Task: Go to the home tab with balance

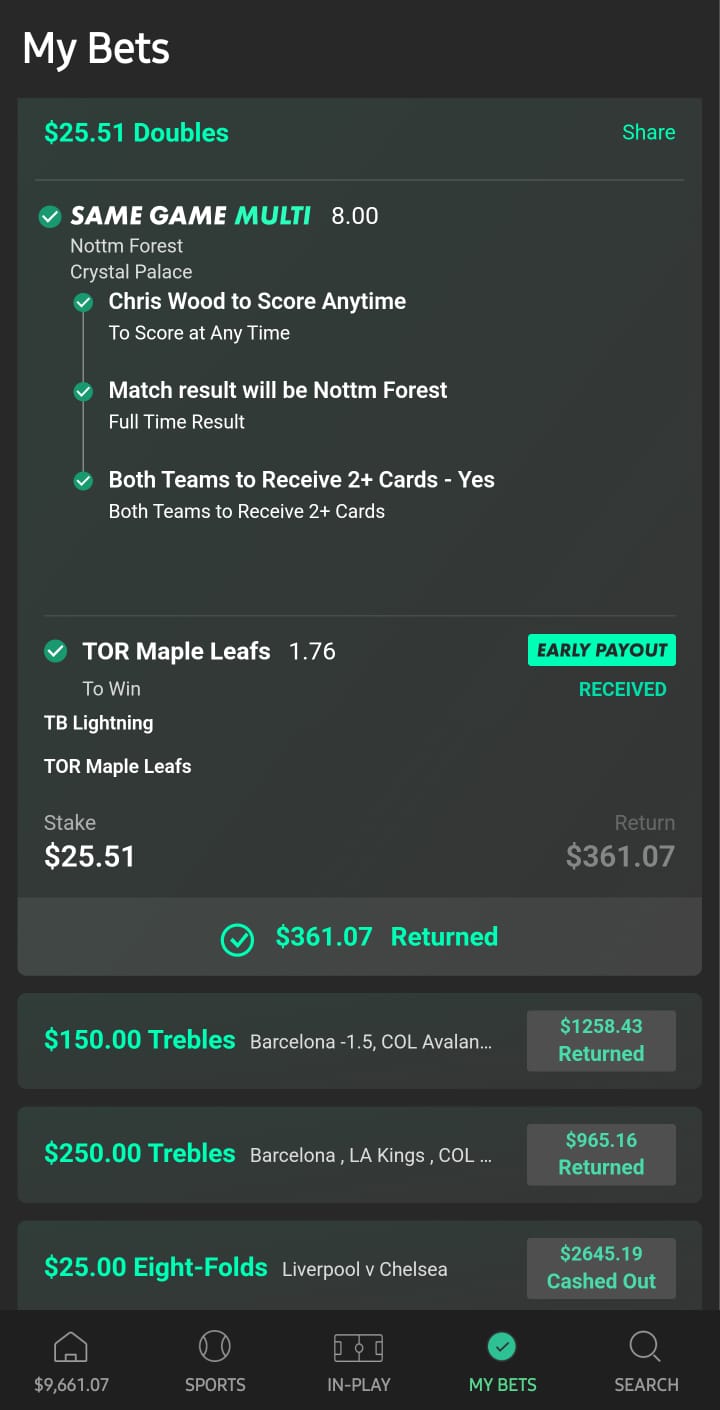Action: [x=71, y=1361]
